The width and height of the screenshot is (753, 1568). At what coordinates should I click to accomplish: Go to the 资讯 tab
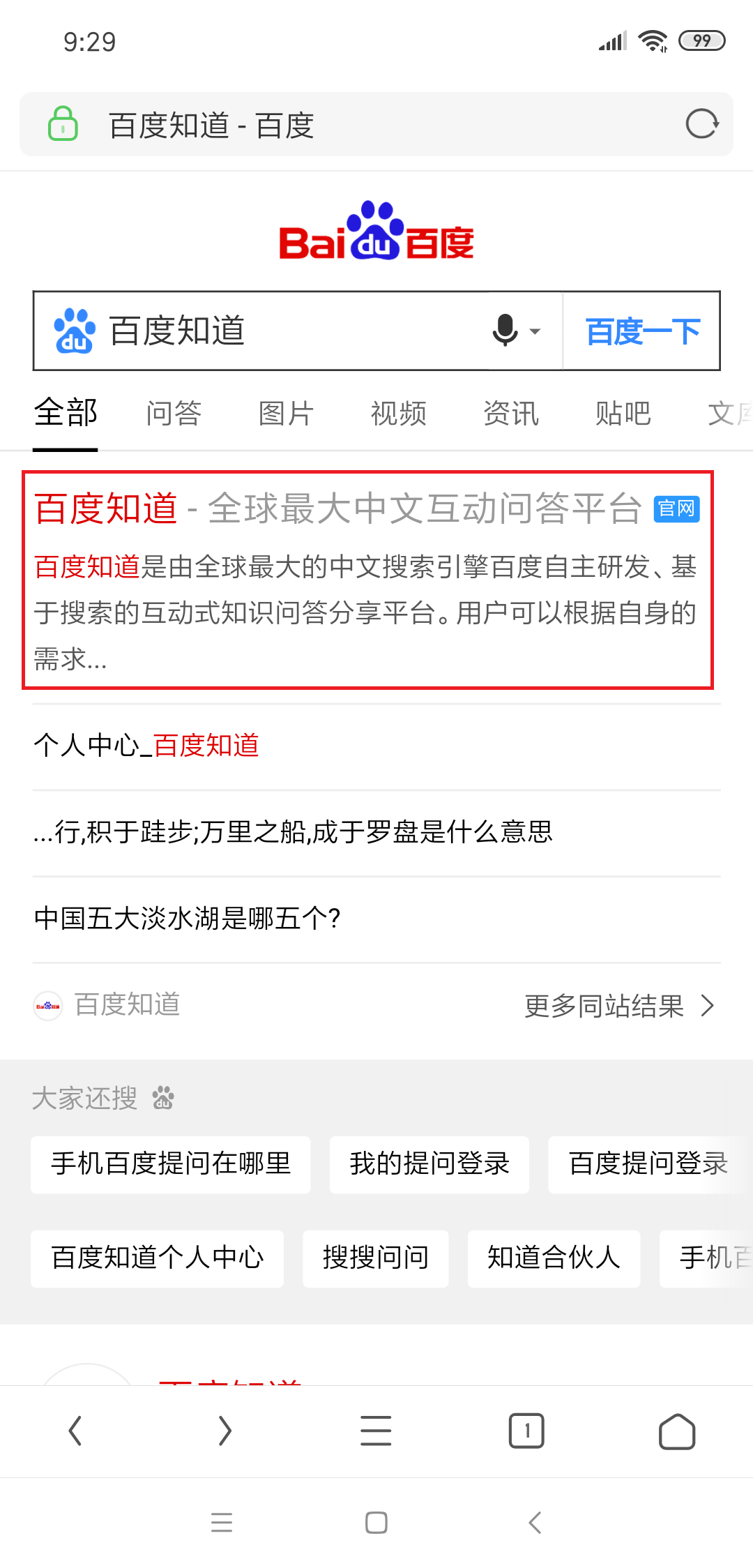pyautogui.click(x=510, y=414)
